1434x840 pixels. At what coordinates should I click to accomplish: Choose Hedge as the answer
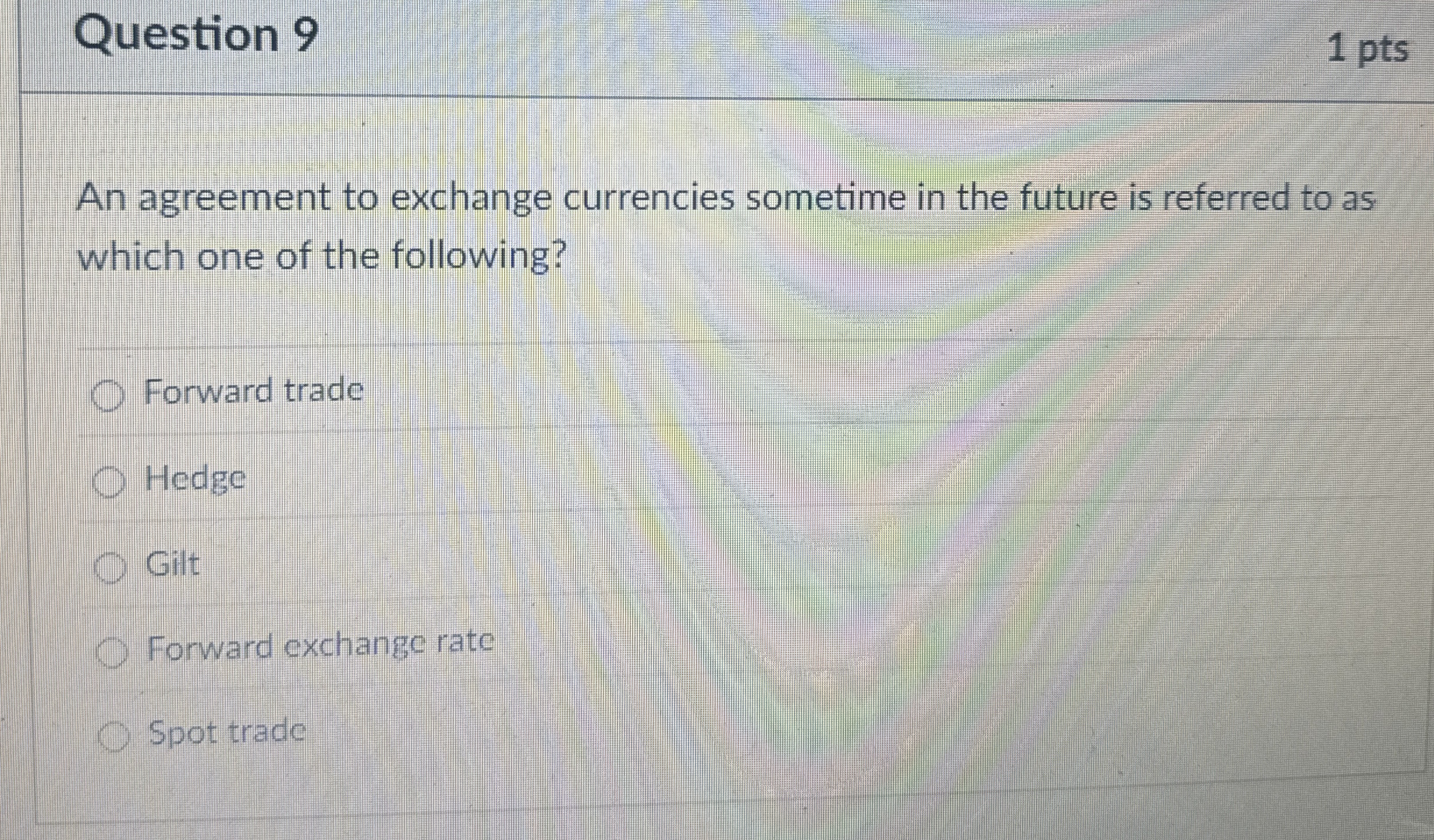(109, 483)
